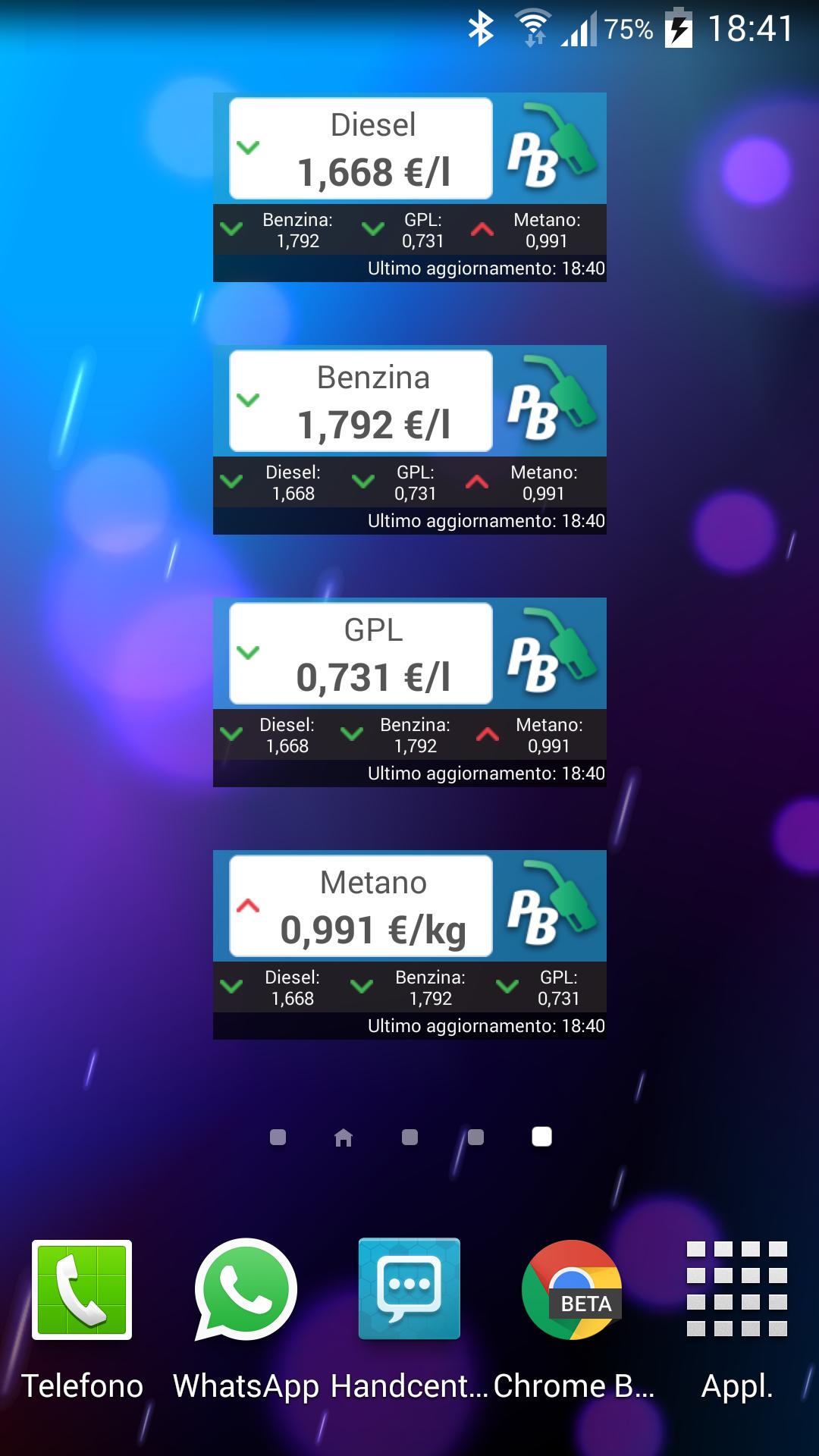Open Chrome Beta browser

573,1289
